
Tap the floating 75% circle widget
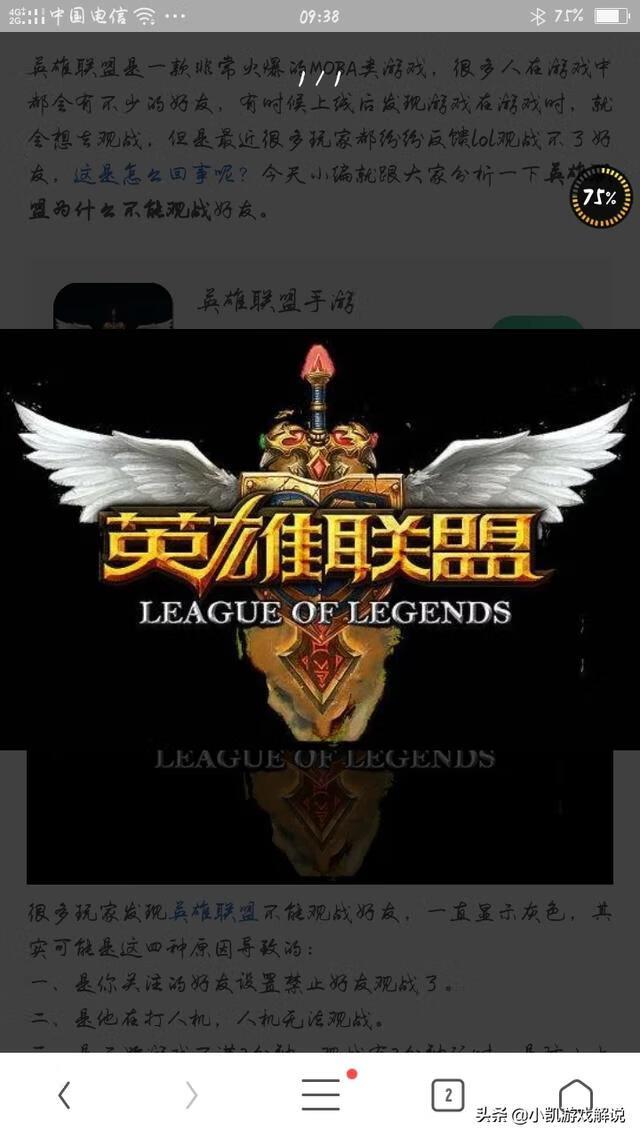tap(601, 197)
